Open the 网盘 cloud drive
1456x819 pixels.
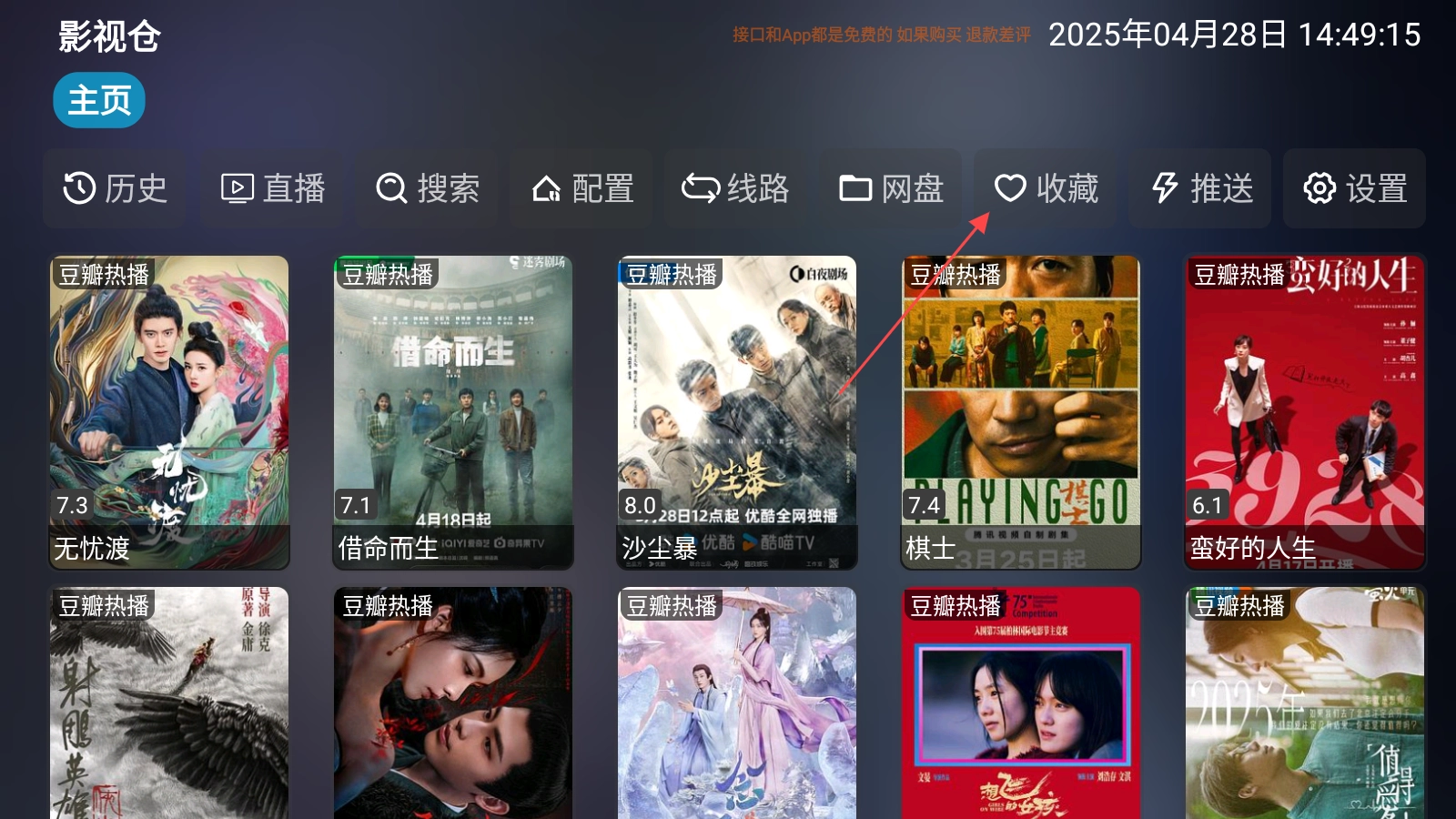[891, 188]
